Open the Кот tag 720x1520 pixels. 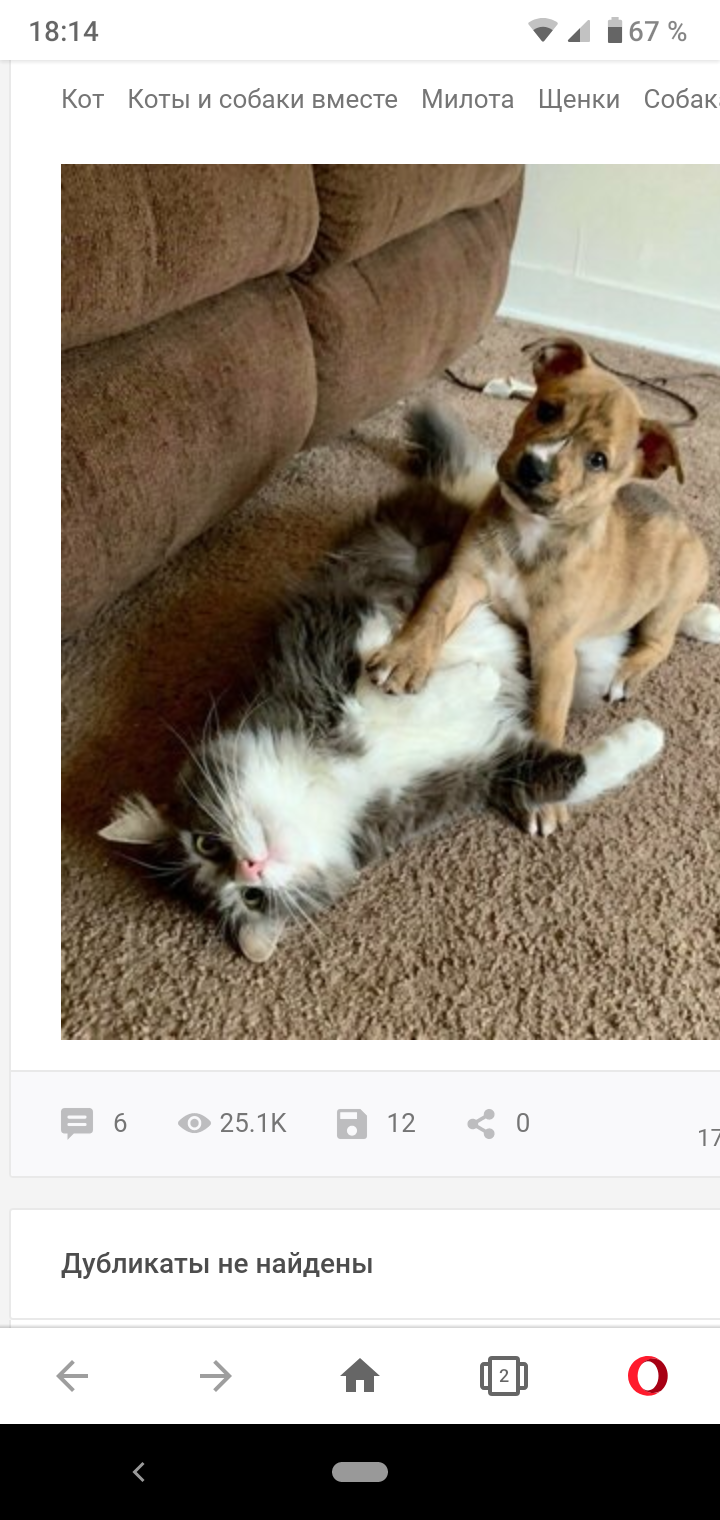click(82, 99)
